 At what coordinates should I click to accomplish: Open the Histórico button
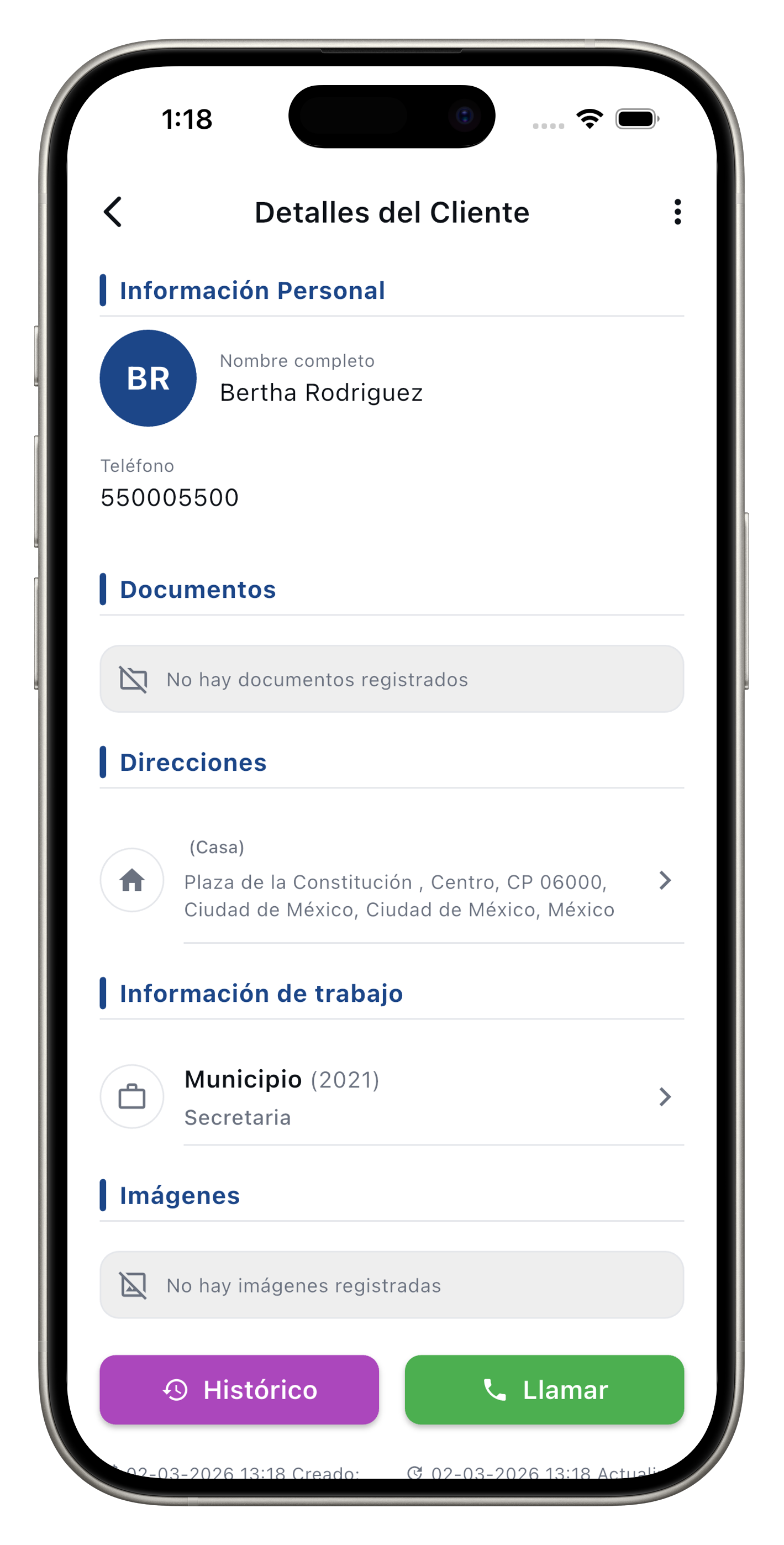pos(239,1390)
